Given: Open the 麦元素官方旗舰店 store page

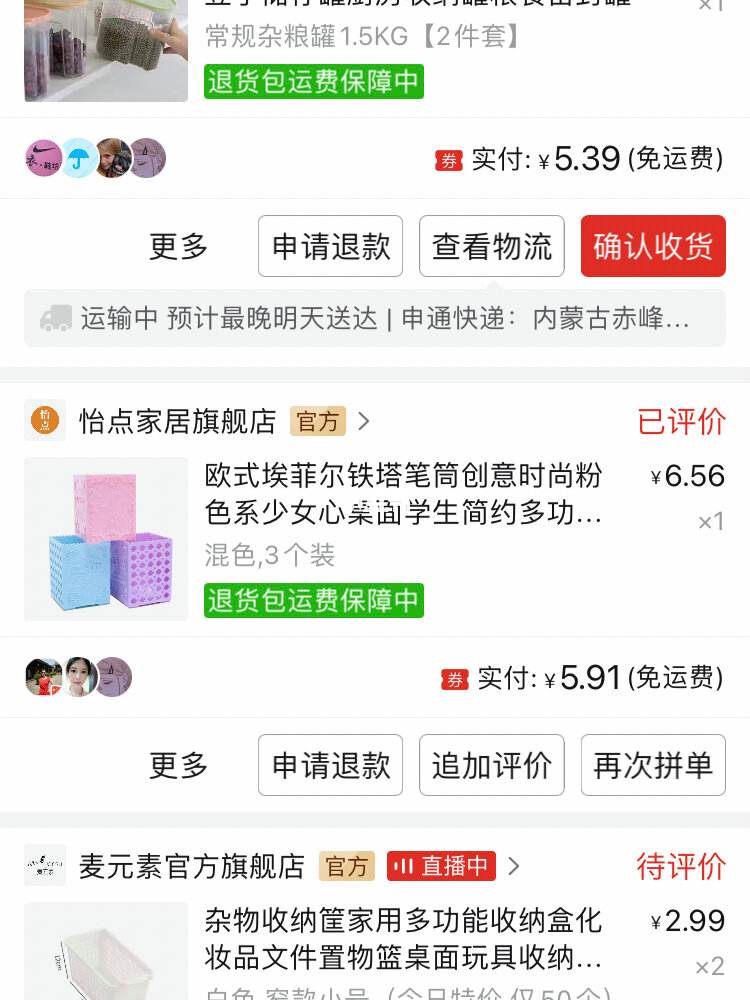Looking at the screenshot, I should pos(192,866).
